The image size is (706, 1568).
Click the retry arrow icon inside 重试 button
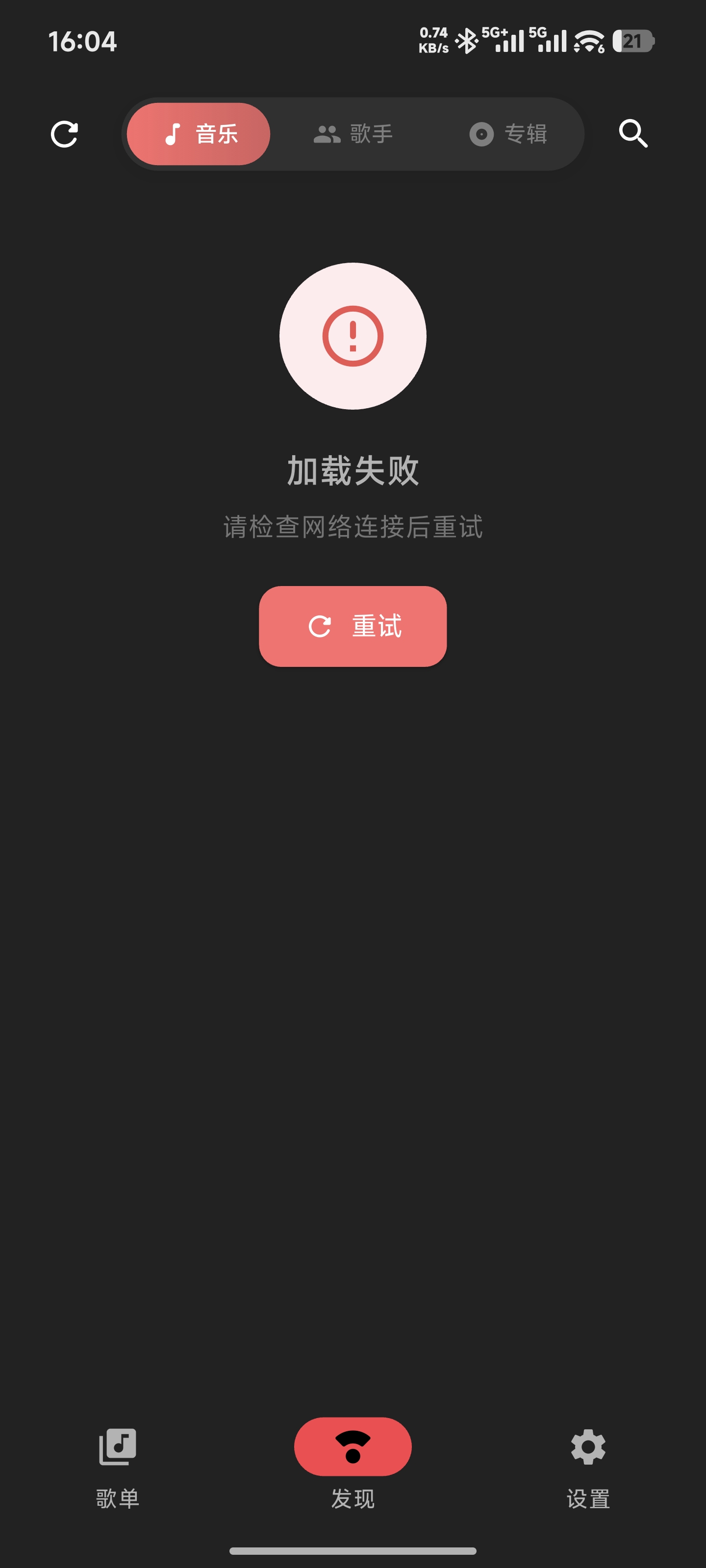[x=321, y=626]
